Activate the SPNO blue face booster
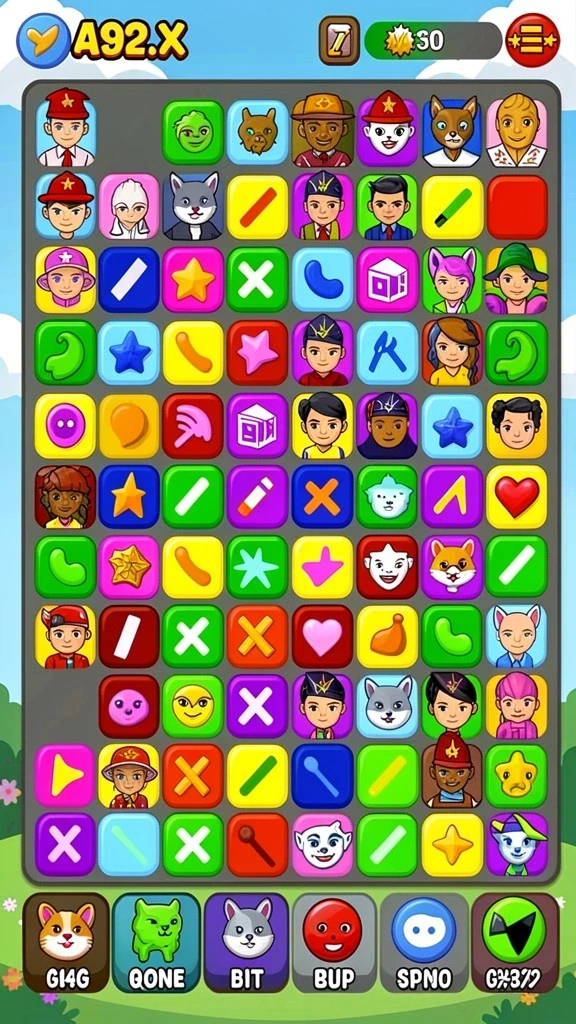This screenshot has width=576, height=1024. 424,941
